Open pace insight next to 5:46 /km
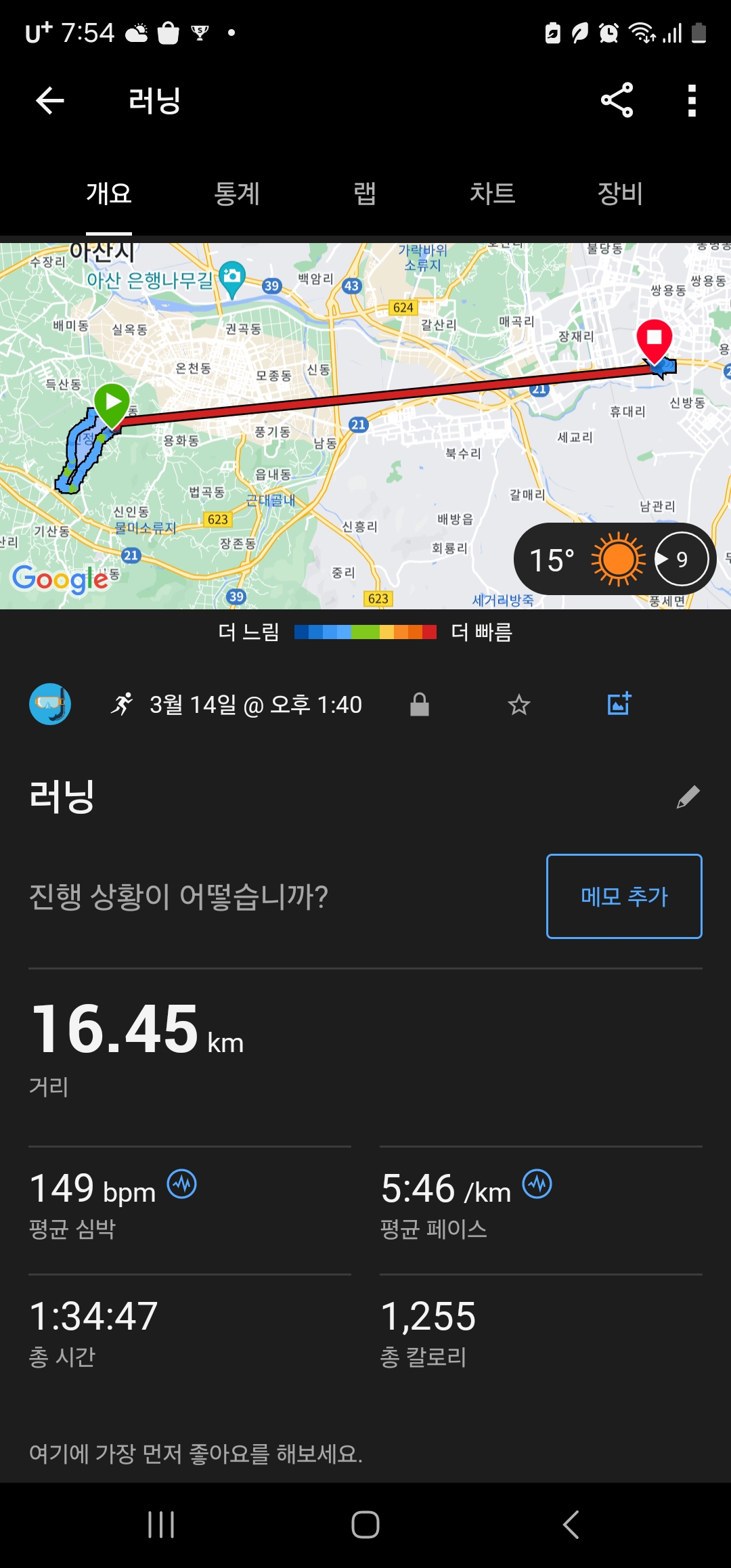This screenshot has height=1568, width=731. point(537,1184)
